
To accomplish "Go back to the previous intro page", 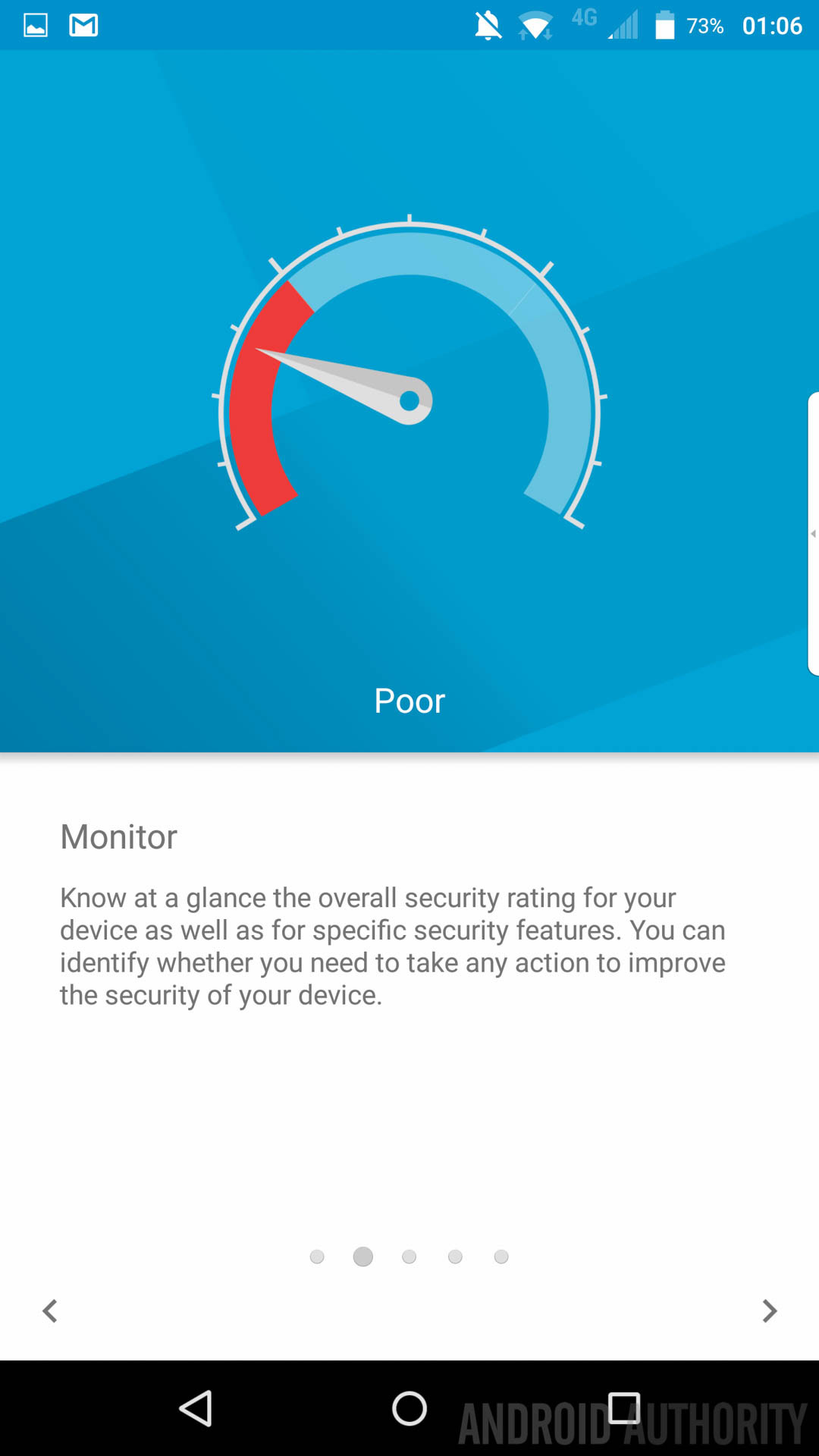I will [x=50, y=1311].
